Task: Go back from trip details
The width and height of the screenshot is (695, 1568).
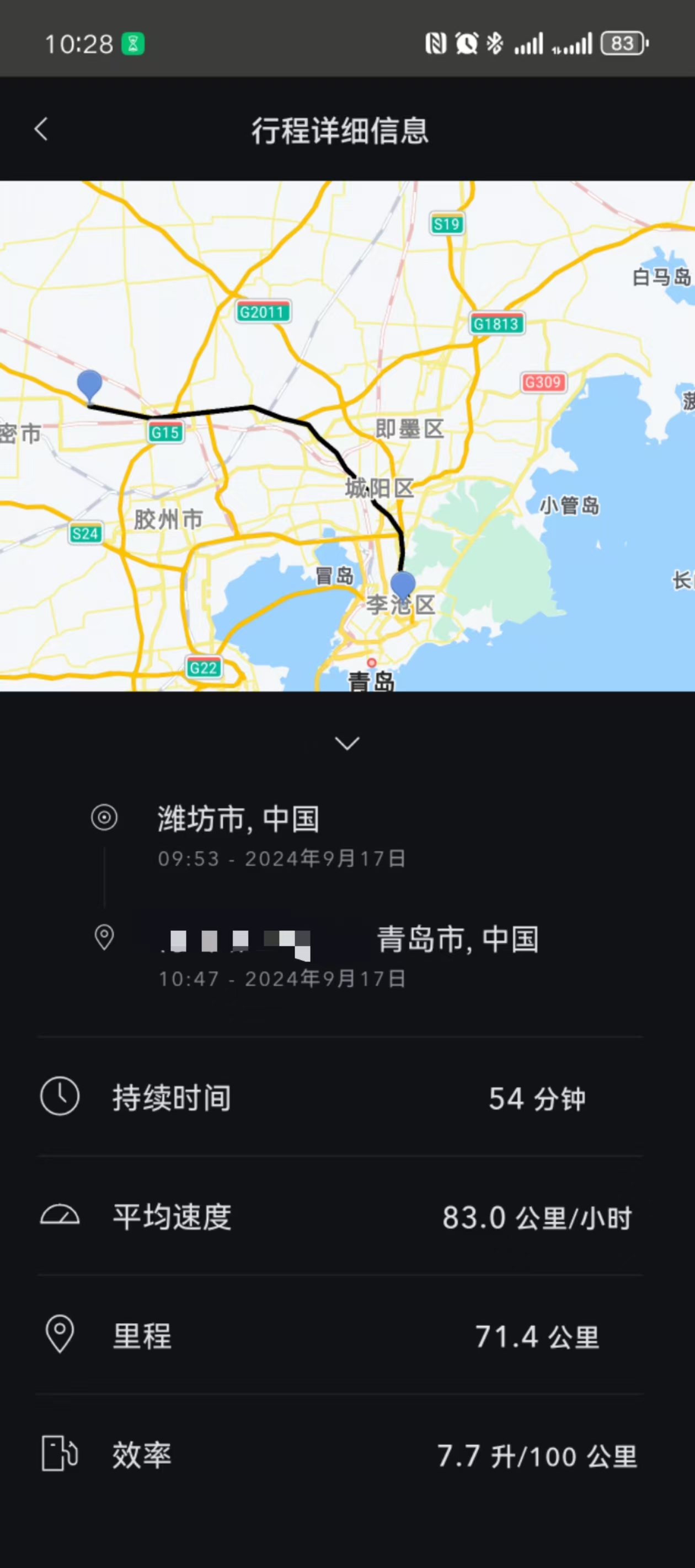Action: [41, 129]
